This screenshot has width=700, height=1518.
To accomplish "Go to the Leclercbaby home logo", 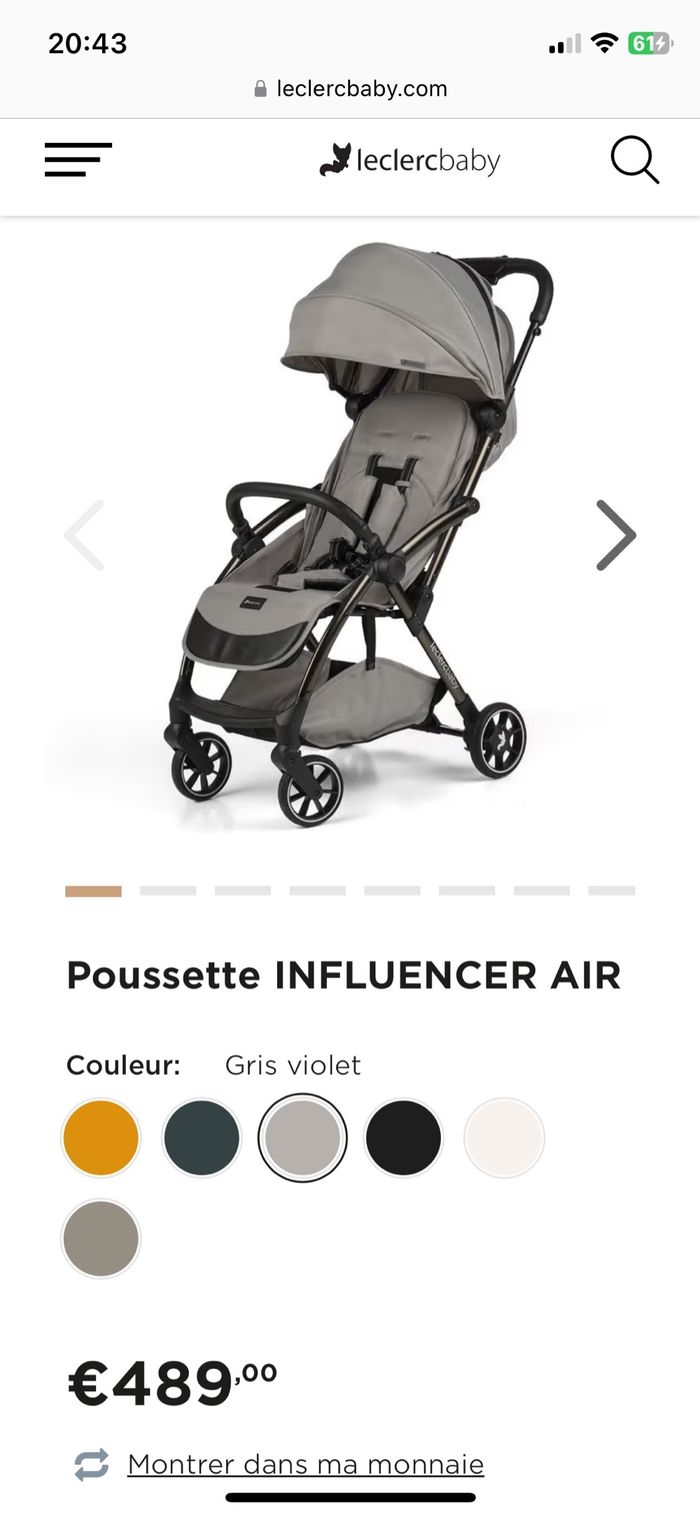I will click(410, 160).
